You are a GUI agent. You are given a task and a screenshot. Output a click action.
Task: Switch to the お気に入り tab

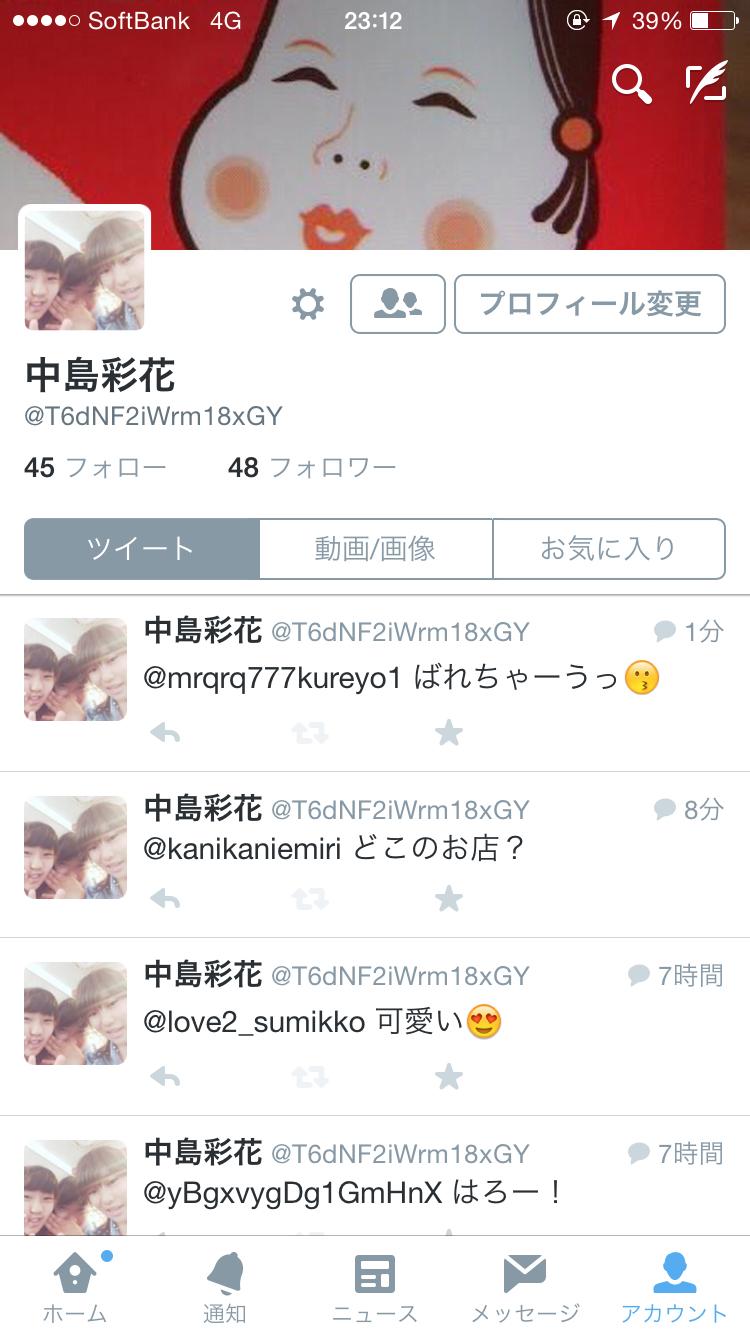pyautogui.click(x=608, y=548)
